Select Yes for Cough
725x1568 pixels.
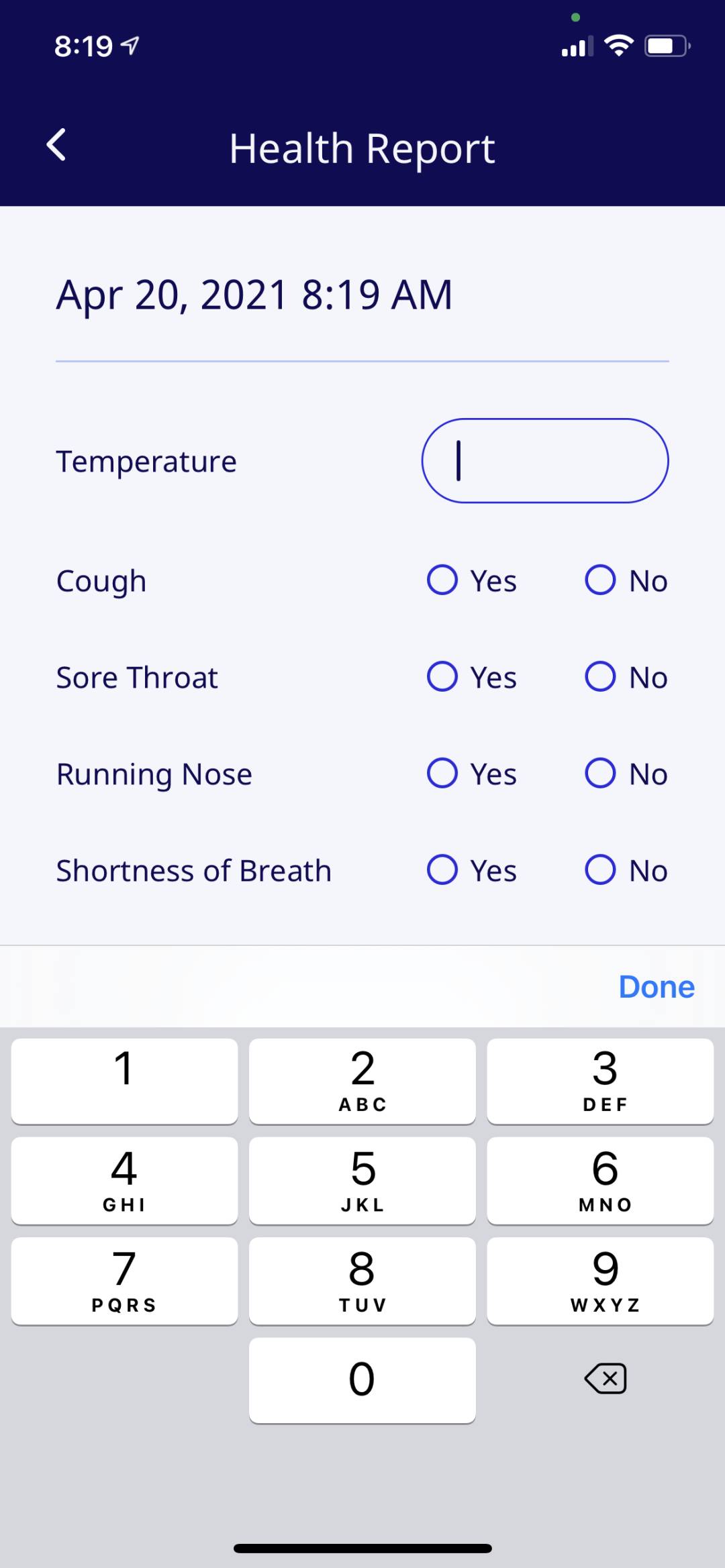click(x=442, y=580)
